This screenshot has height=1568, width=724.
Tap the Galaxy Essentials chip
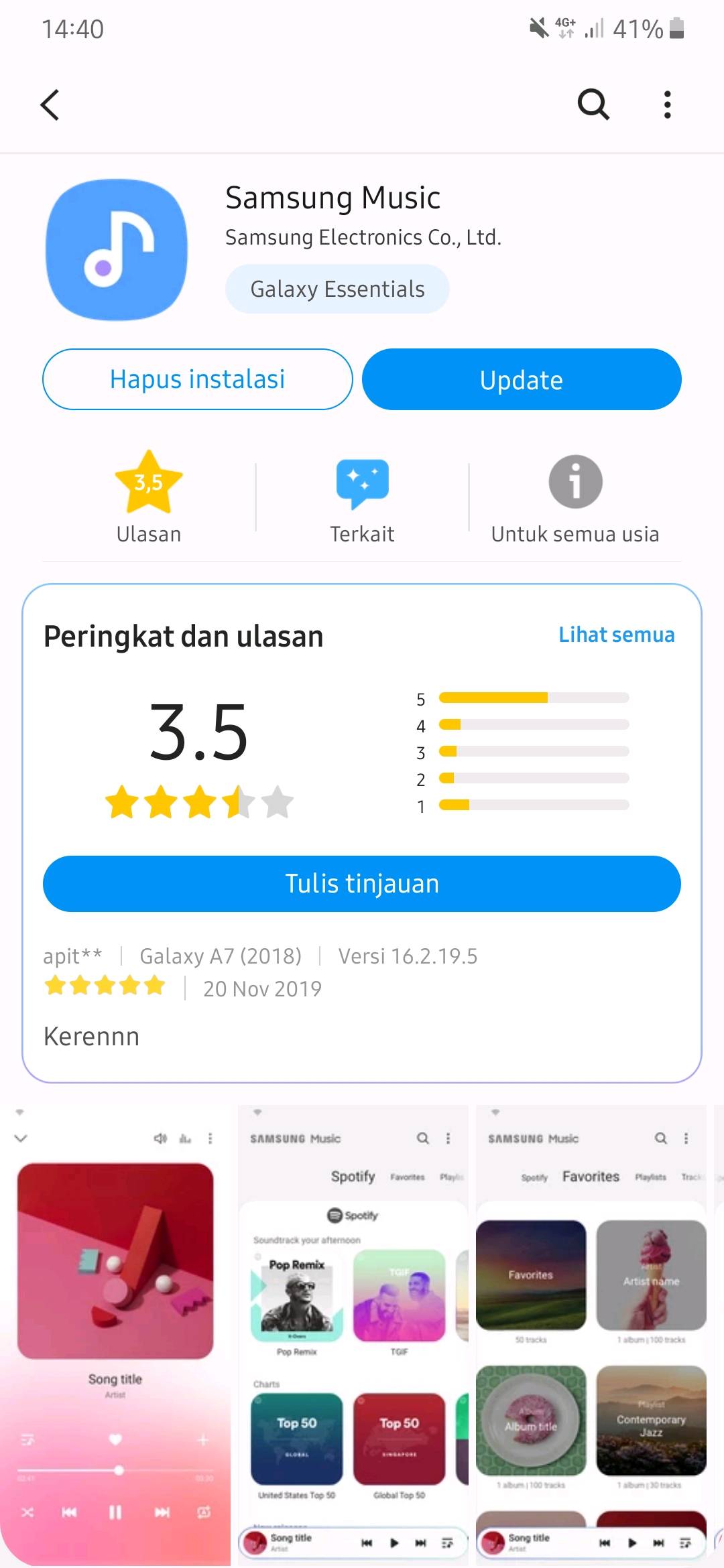[337, 289]
